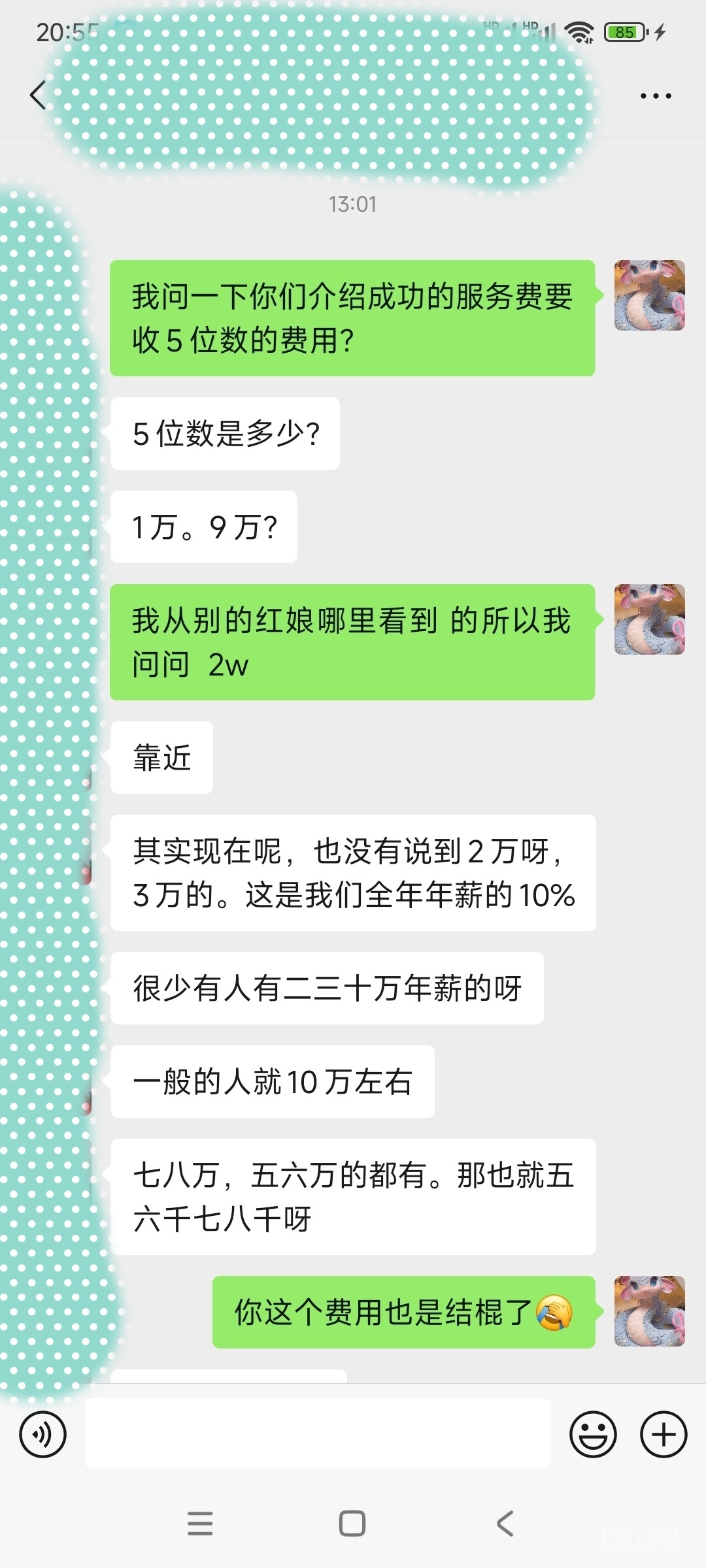Image resolution: width=706 pixels, height=1568 pixels.
Task: Switch to voice message input
Action: tap(43, 1435)
